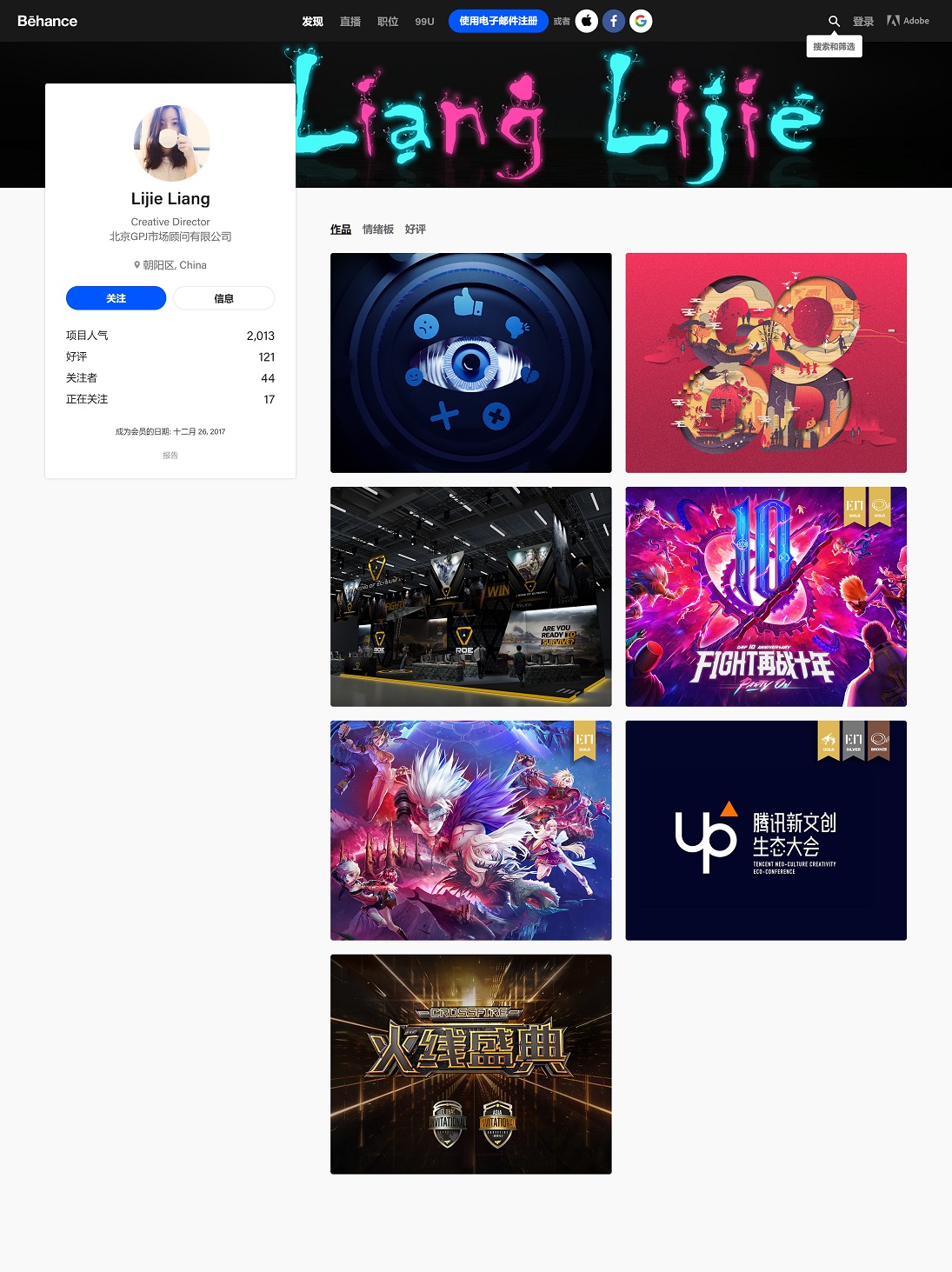Viewport: 952px width, 1272px height.
Task: Open the blue eye emoji project
Action: tap(470, 363)
